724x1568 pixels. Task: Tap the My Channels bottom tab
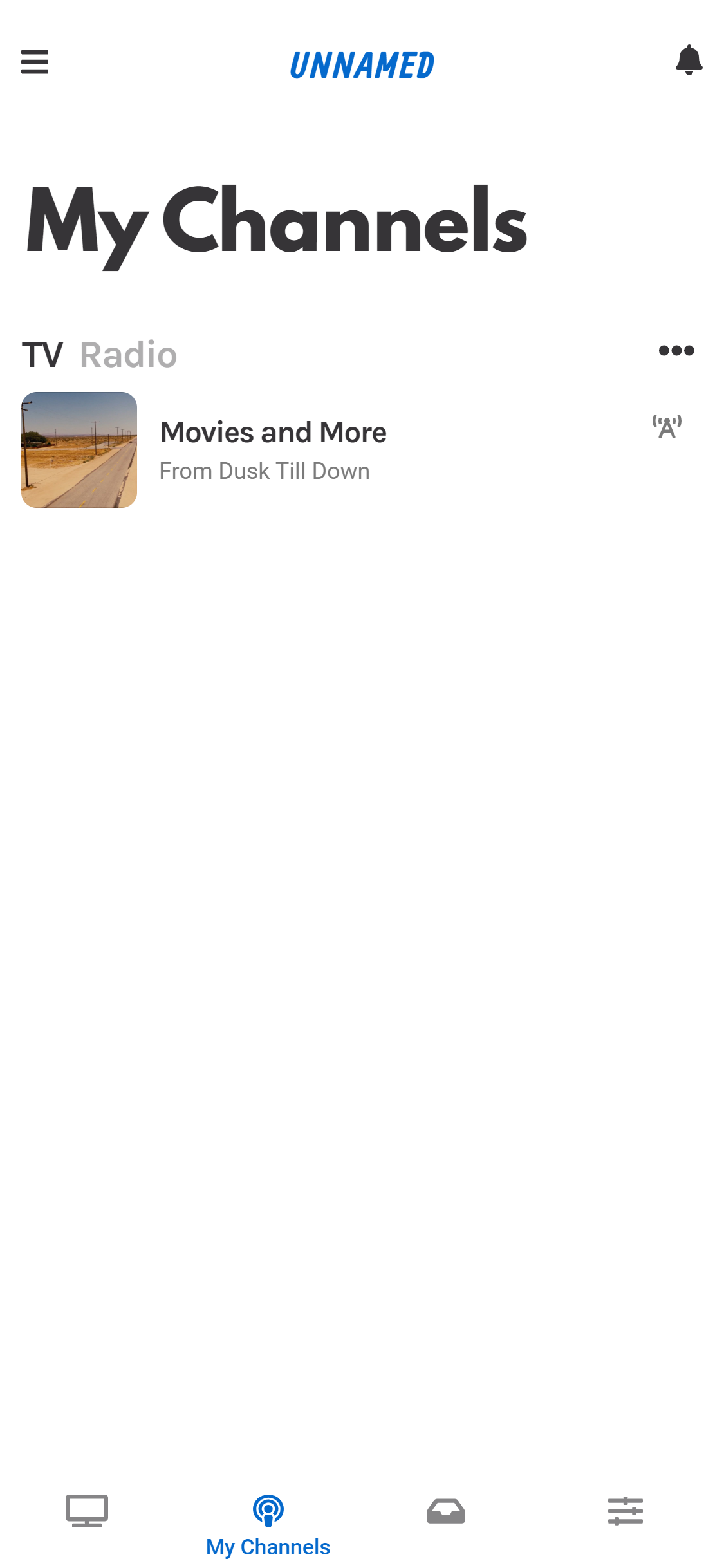coord(268,1523)
